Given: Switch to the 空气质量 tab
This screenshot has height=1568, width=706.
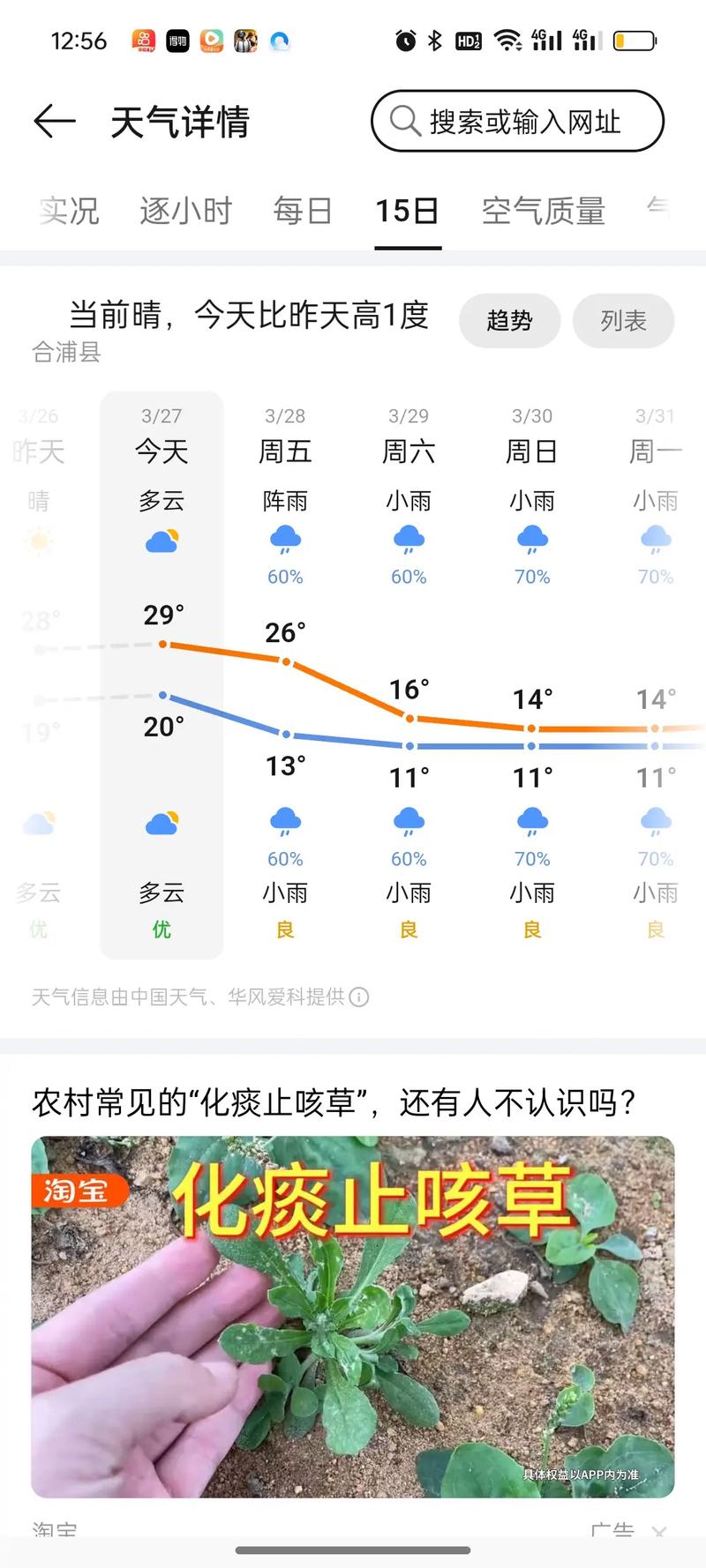Looking at the screenshot, I should coord(544,210).
